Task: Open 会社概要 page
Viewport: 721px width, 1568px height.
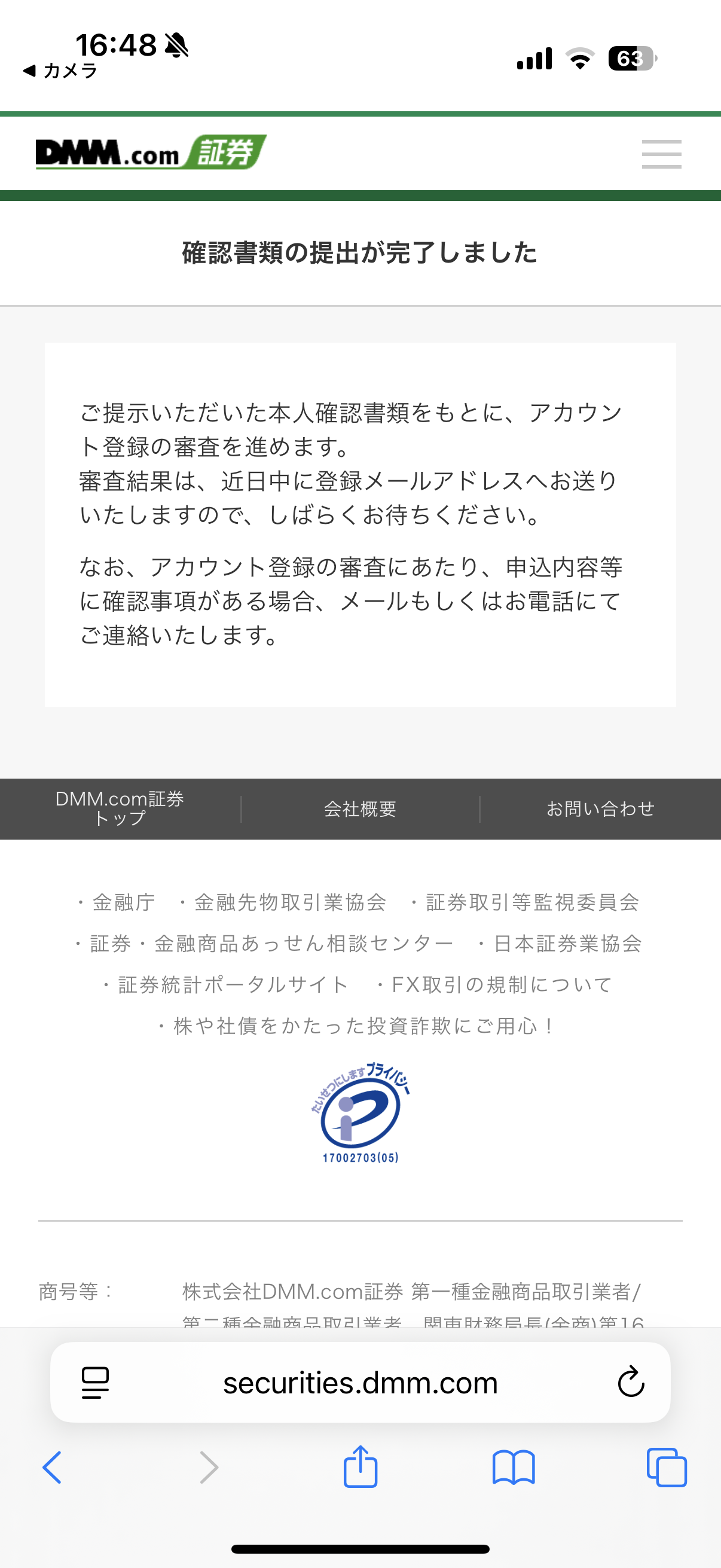Action: (x=359, y=809)
